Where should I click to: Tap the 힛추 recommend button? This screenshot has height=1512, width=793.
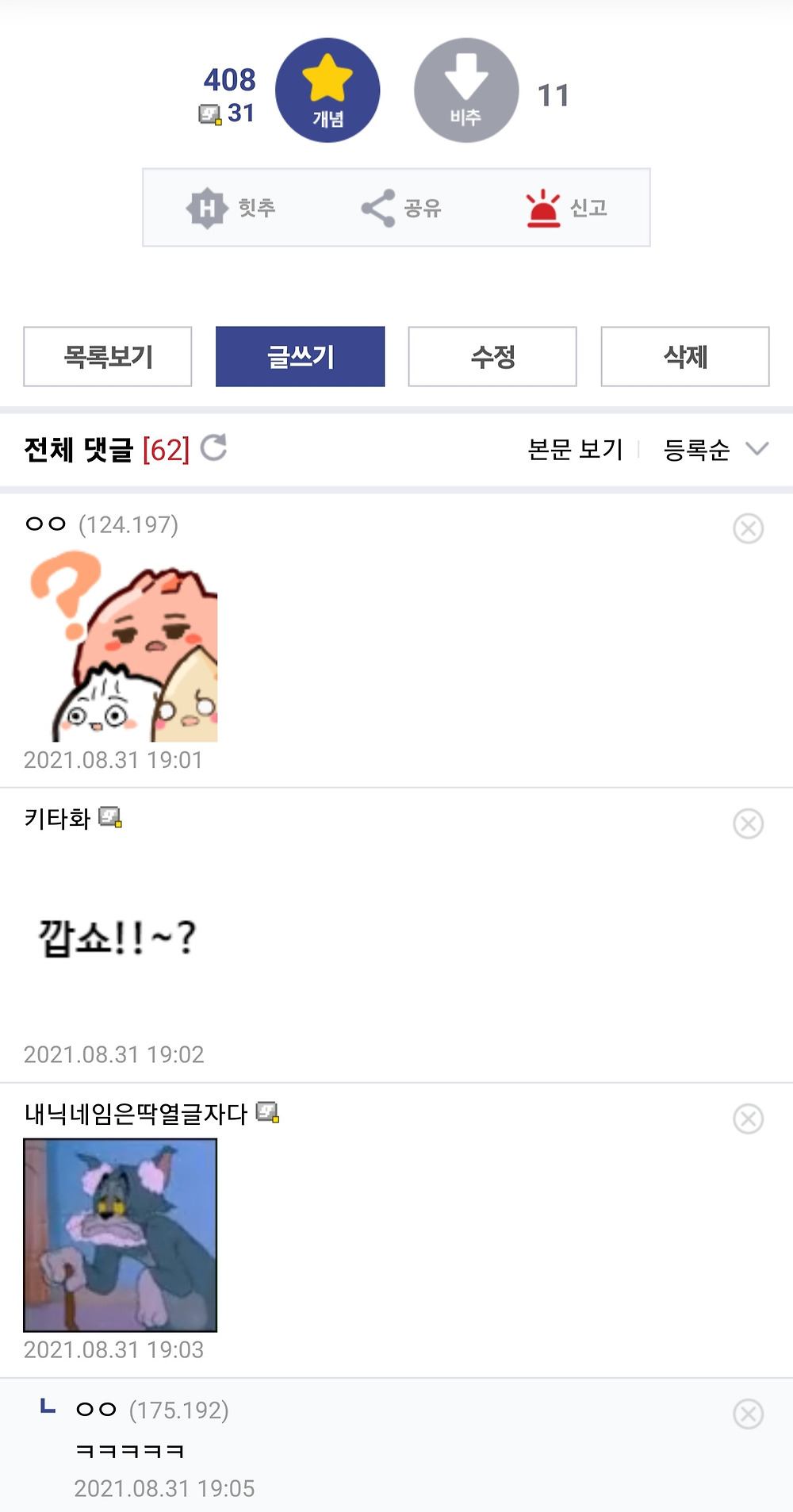[231, 208]
